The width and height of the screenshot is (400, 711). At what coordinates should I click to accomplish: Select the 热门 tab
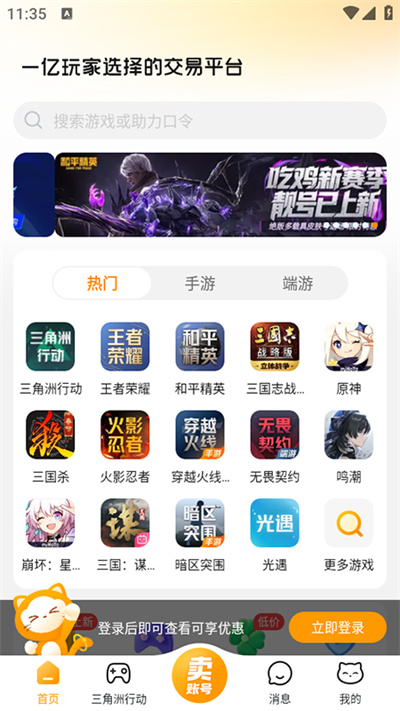click(x=102, y=283)
